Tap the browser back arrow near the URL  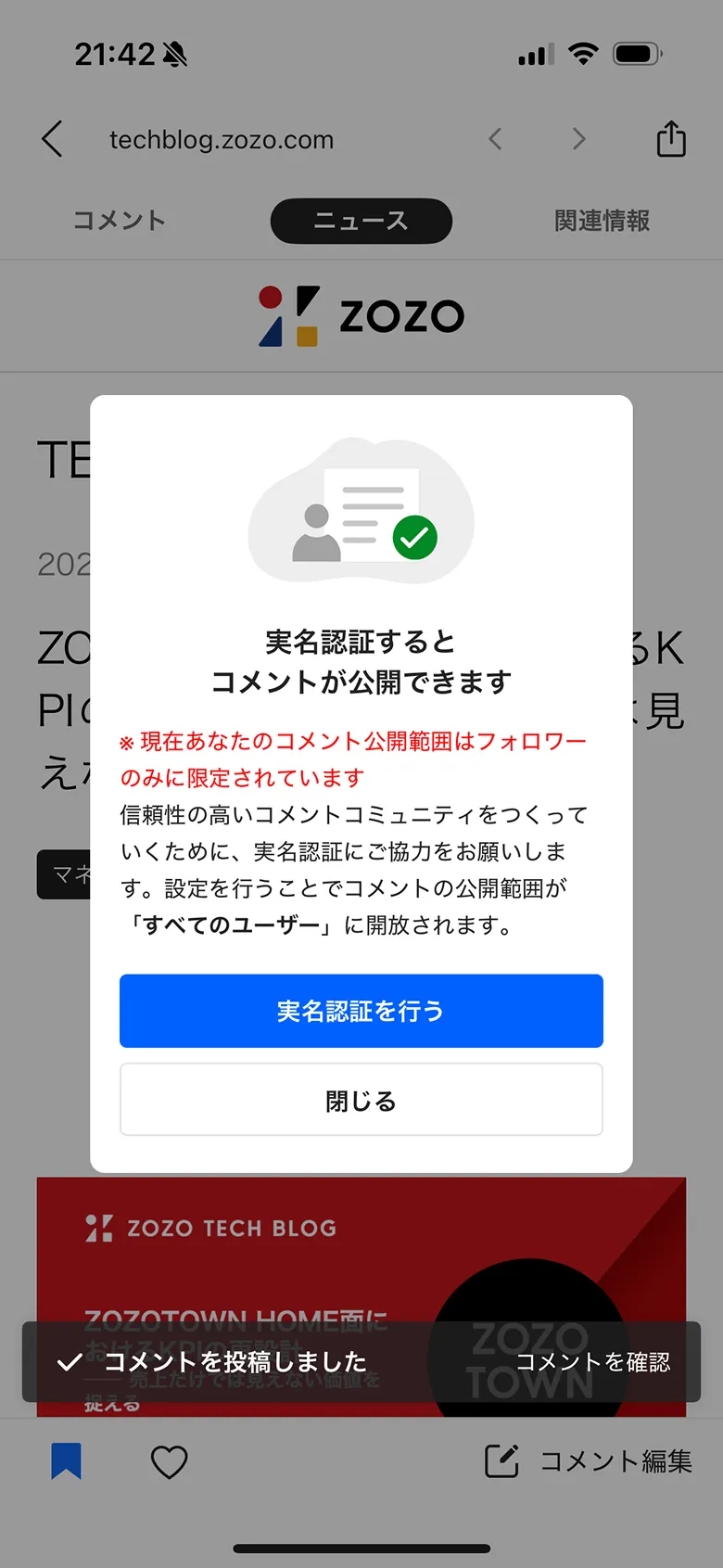click(495, 139)
